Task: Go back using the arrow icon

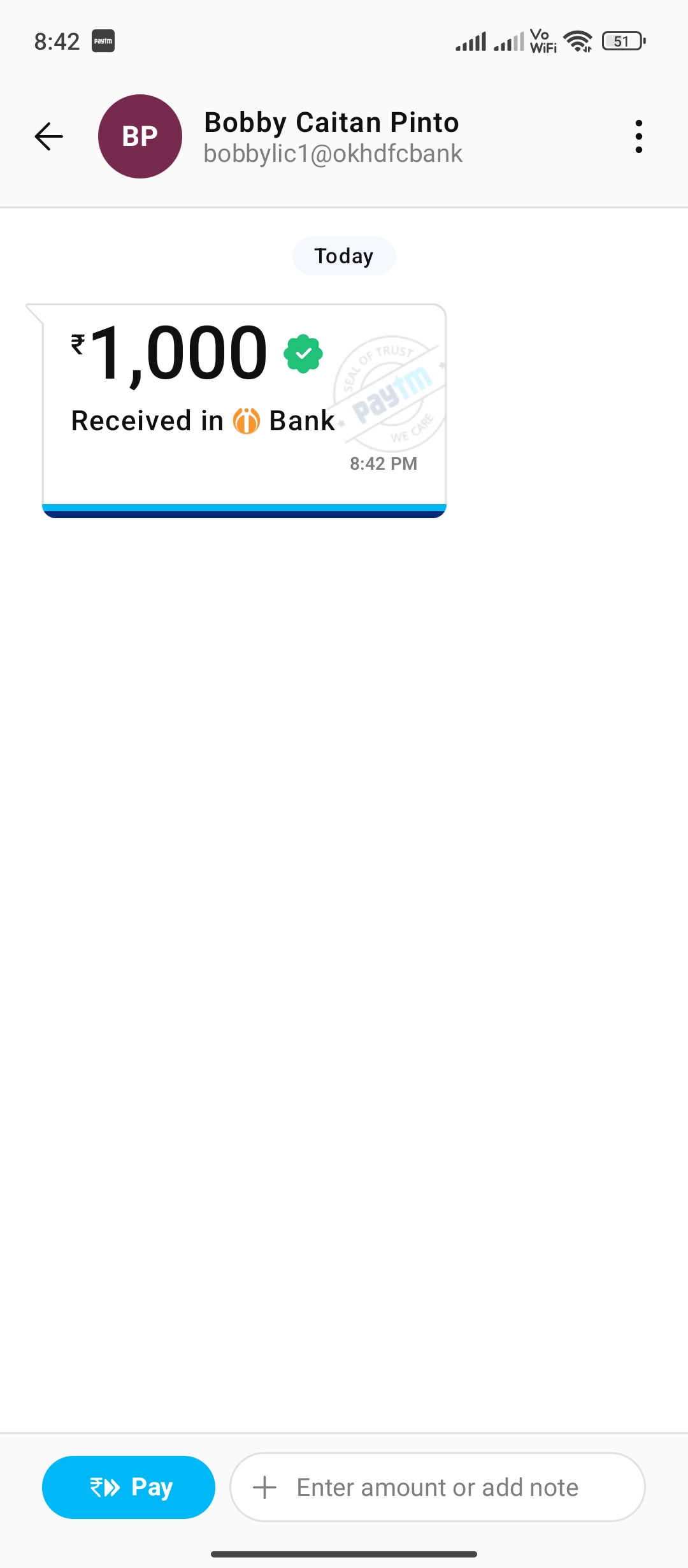Action: click(x=48, y=136)
